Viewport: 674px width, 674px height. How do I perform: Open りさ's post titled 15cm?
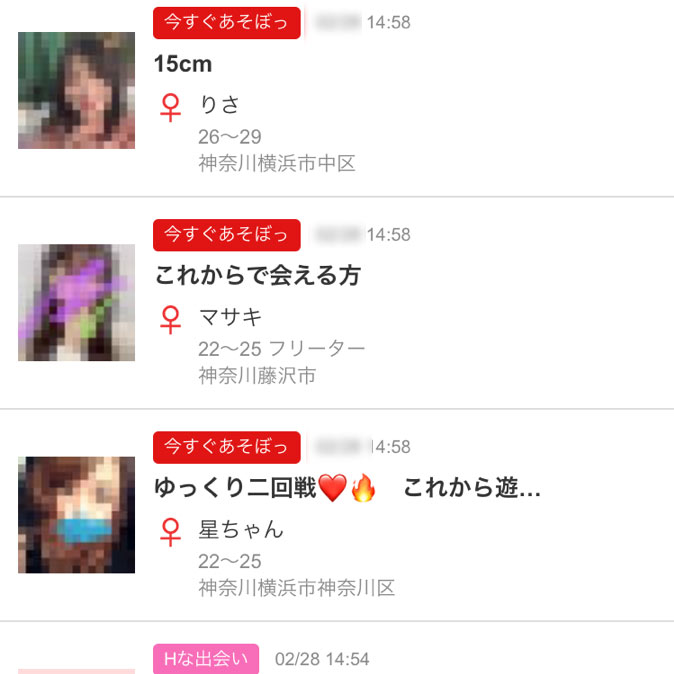pos(183,64)
